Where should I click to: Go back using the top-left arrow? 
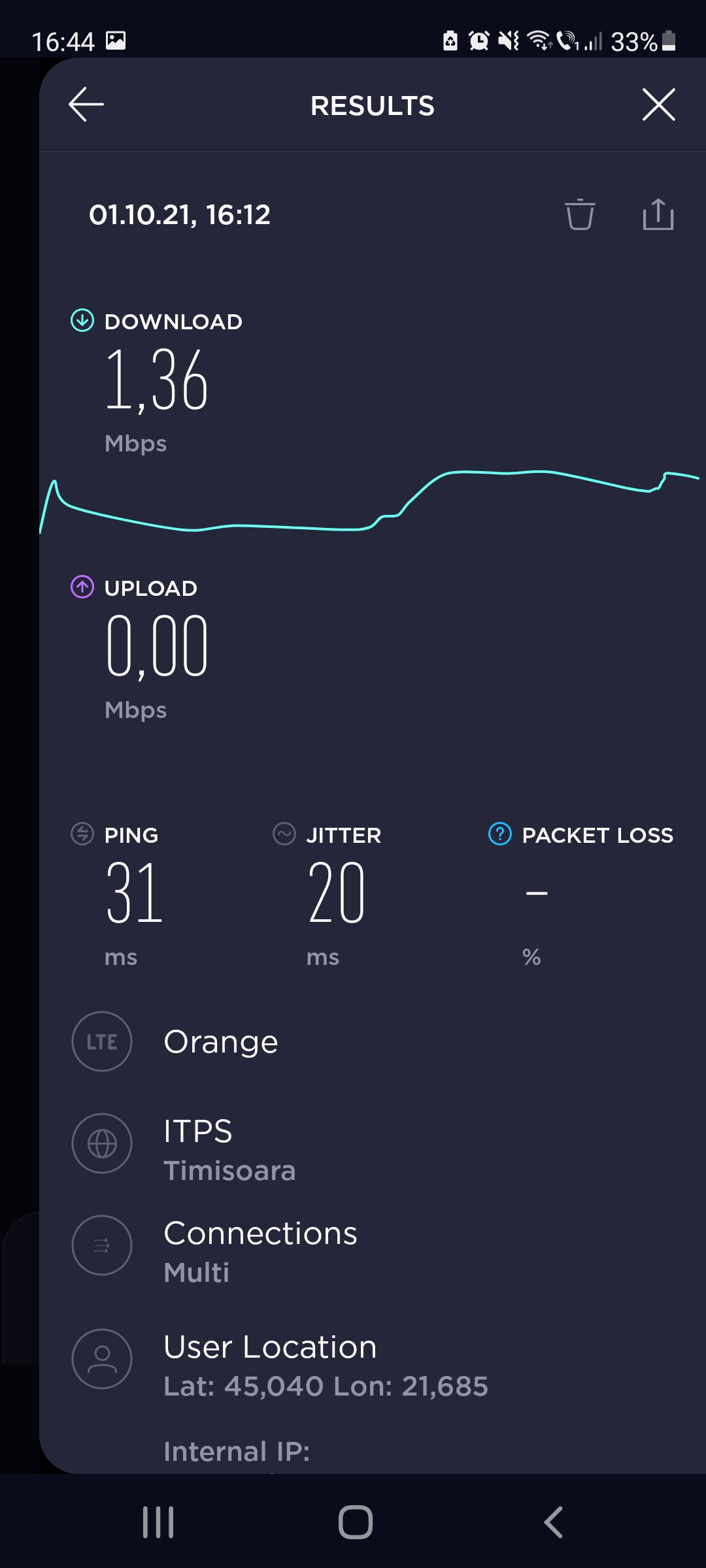pyautogui.click(x=86, y=105)
